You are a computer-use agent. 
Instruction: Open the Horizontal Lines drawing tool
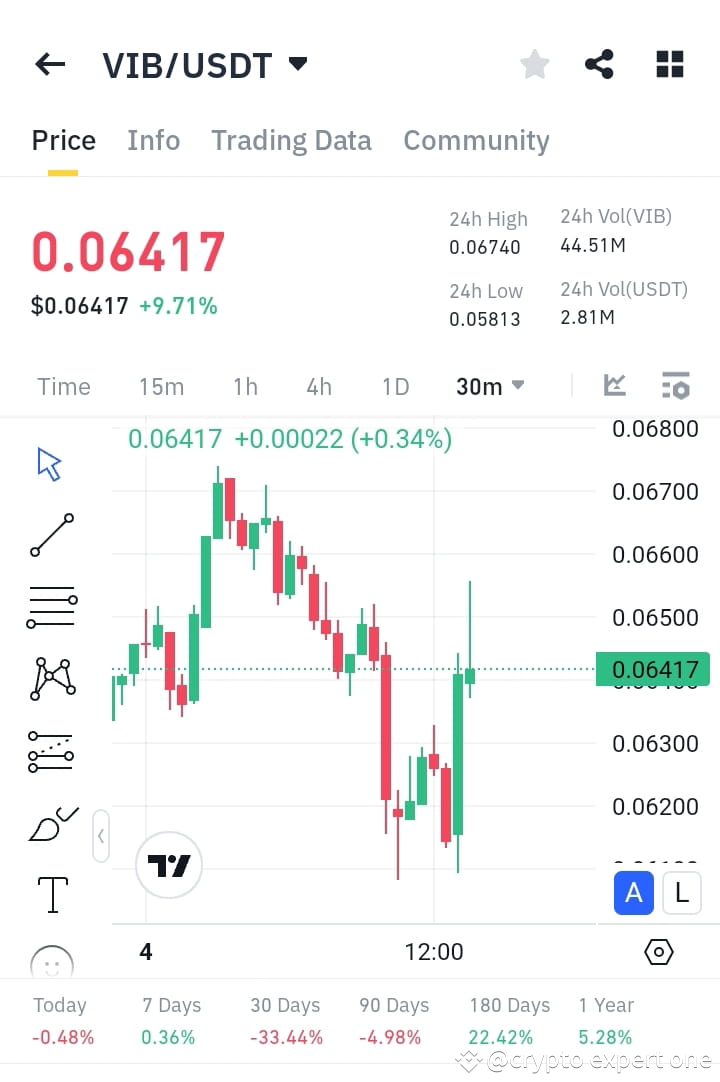[52, 605]
